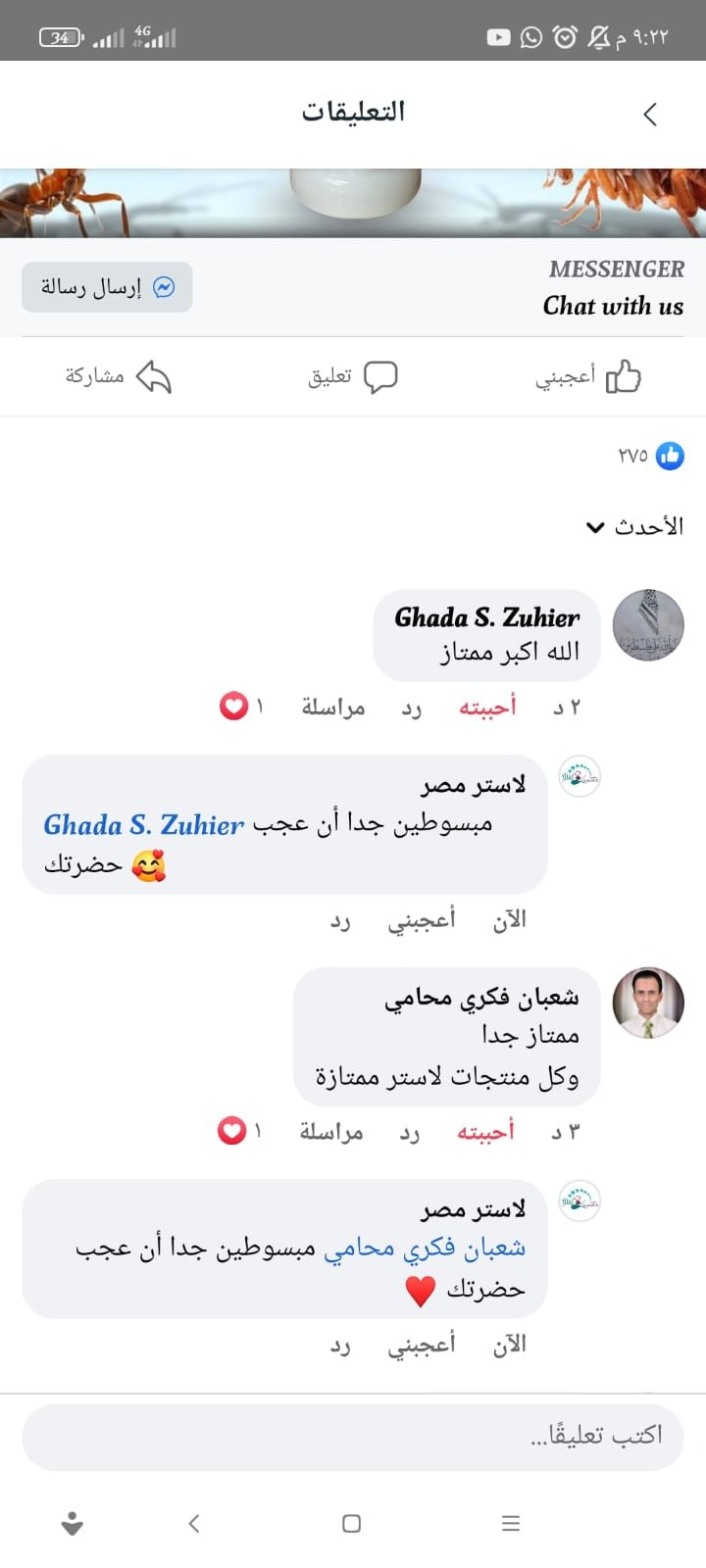Toggle أحببته on Ghada S. Zuhier's comment
The height and width of the screenshot is (1568, 706).
487,708
